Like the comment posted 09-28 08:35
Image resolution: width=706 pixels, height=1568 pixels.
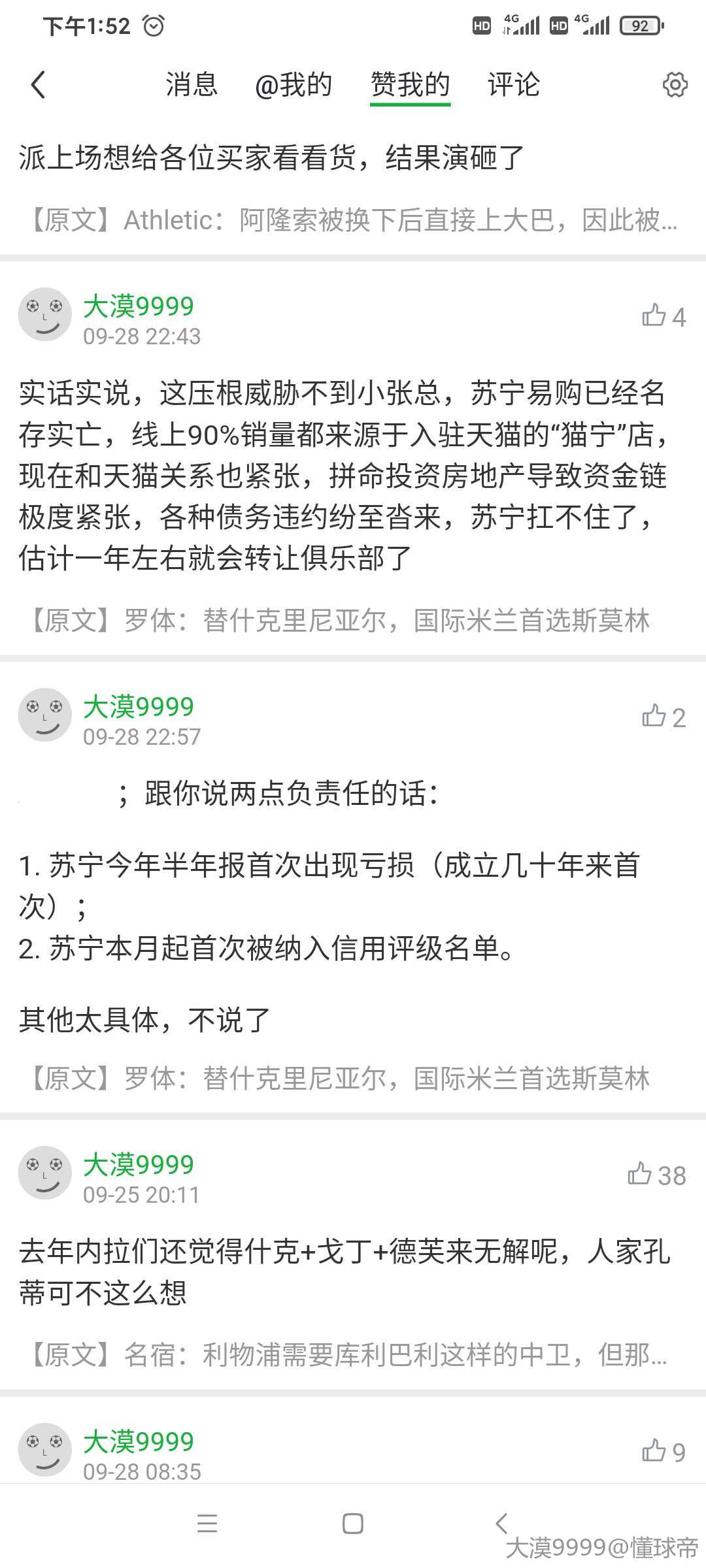662,1452
